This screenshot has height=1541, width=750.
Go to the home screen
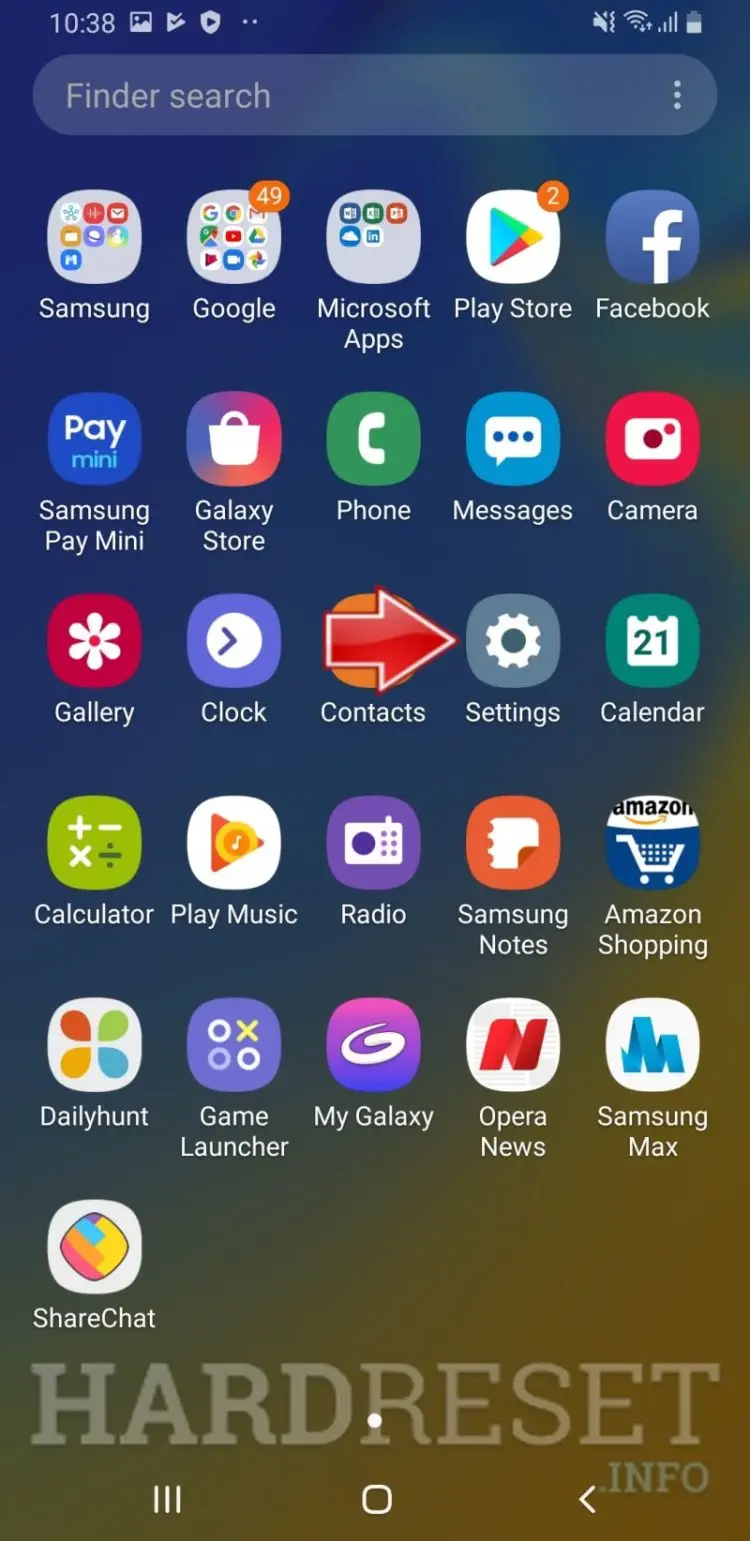376,1498
